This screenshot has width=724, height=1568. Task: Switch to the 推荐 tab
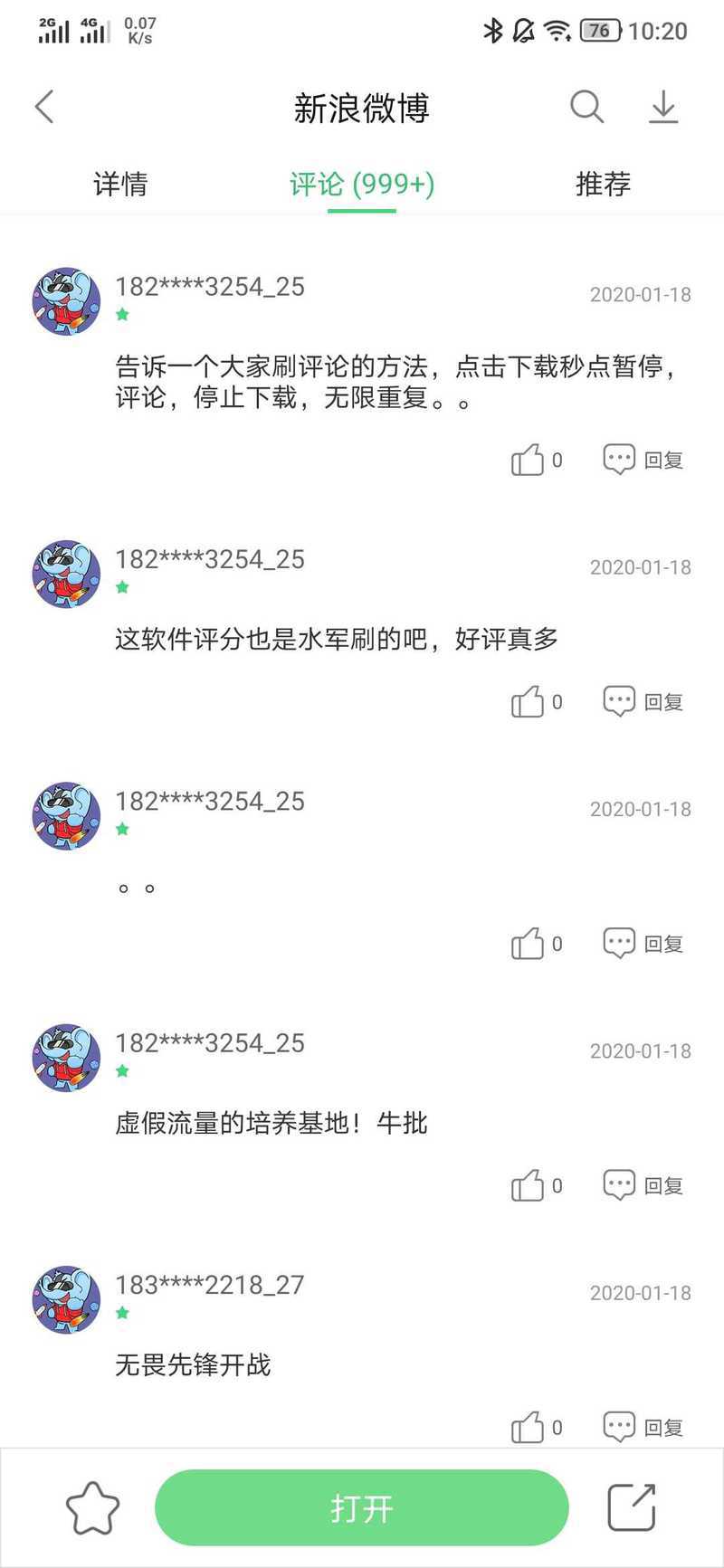tap(603, 185)
